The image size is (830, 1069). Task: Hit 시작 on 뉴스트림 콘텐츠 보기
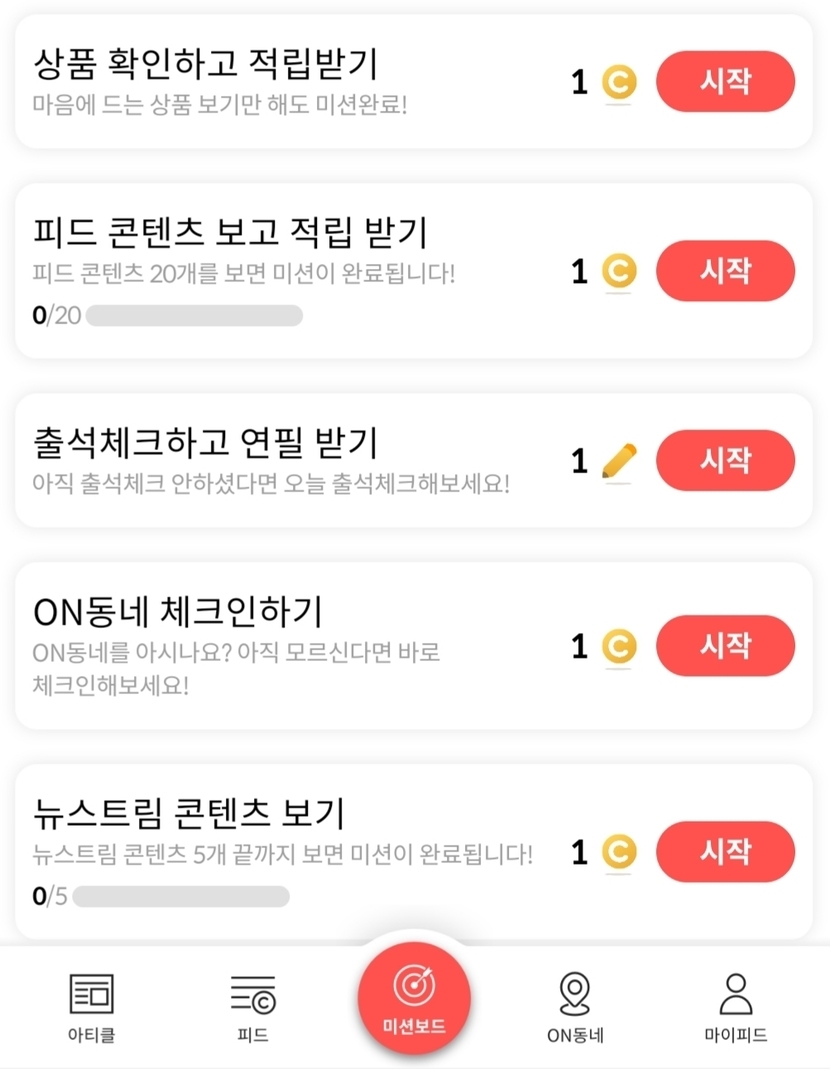pyautogui.click(x=725, y=852)
